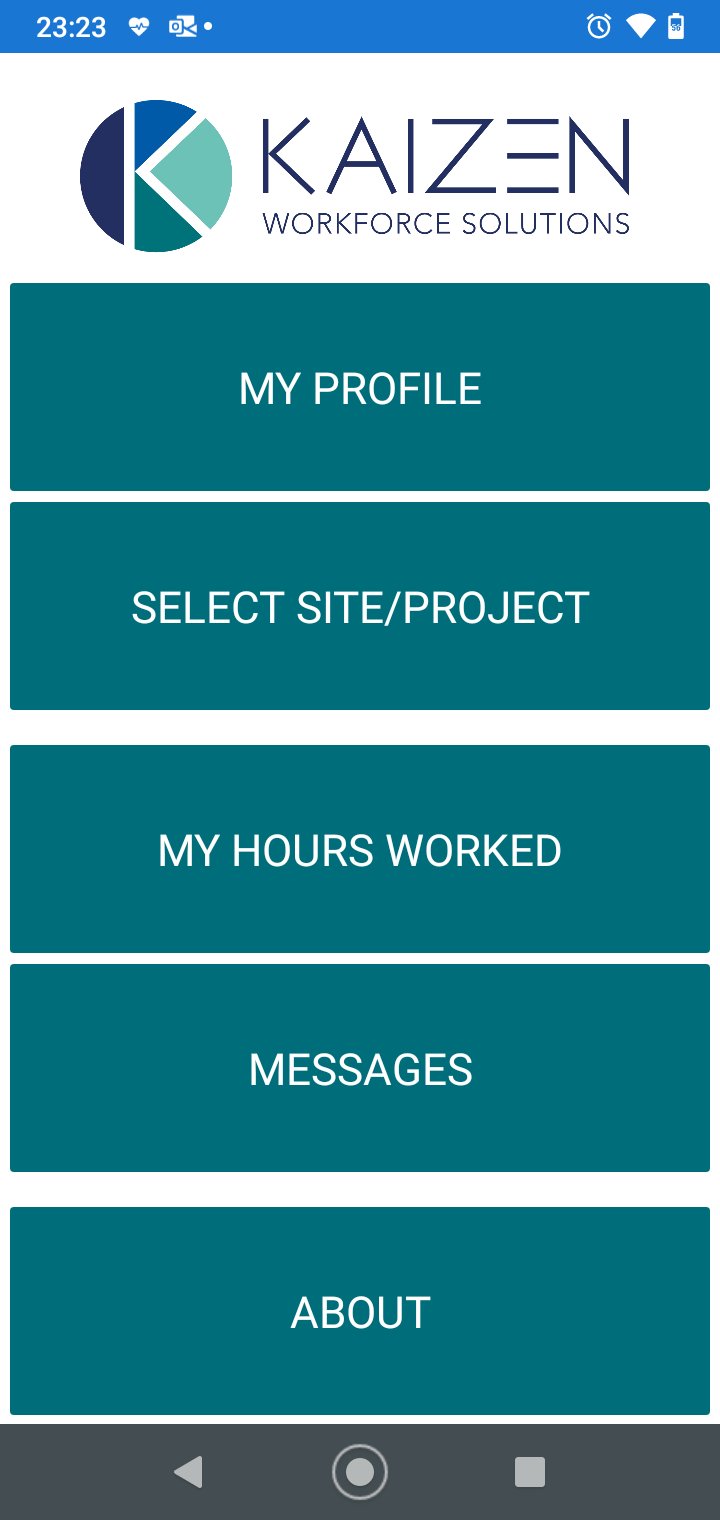Tap the notification dot in the status bar
The image size is (720, 1520).
click(207, 27)
